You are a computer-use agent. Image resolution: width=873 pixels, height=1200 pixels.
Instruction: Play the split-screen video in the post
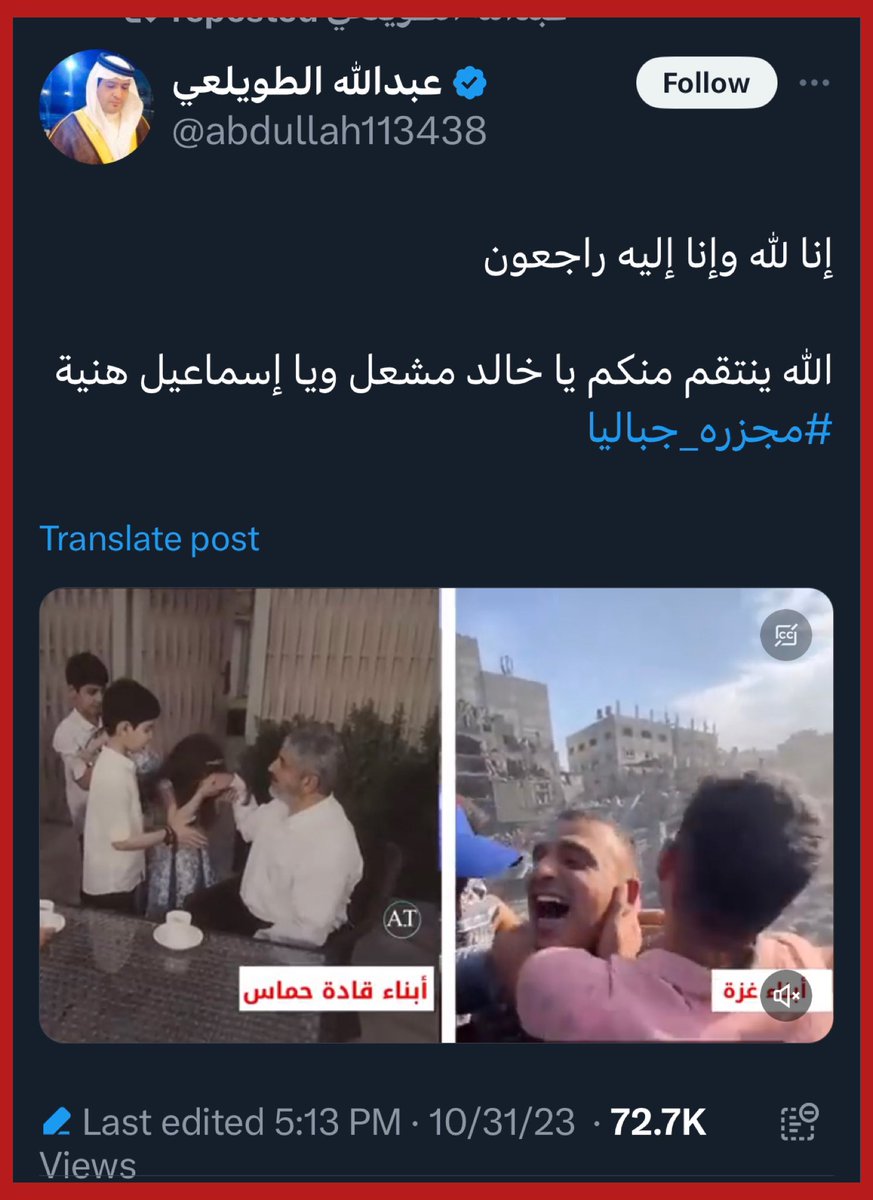(436, 815)
